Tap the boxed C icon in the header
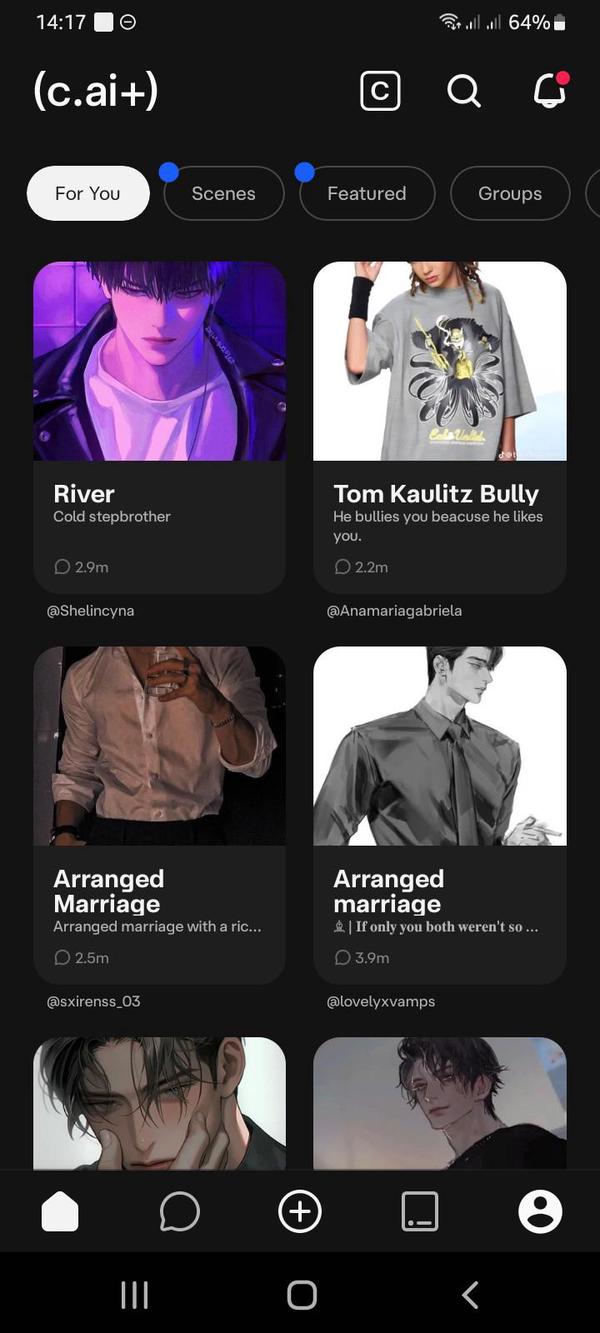This screenshot has height=1333, width=600. pyautogui.click(x=380, y=91)
